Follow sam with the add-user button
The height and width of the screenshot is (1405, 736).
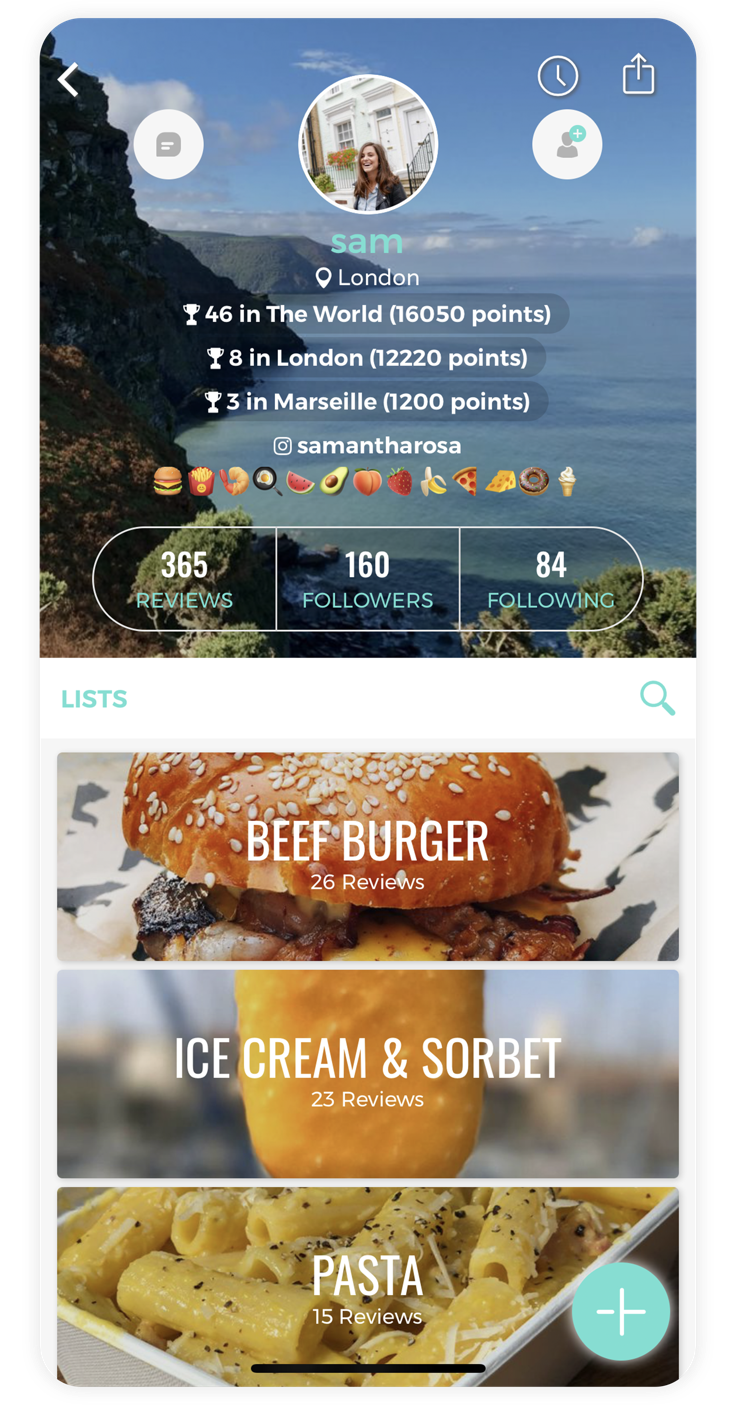tap(567, 145)
